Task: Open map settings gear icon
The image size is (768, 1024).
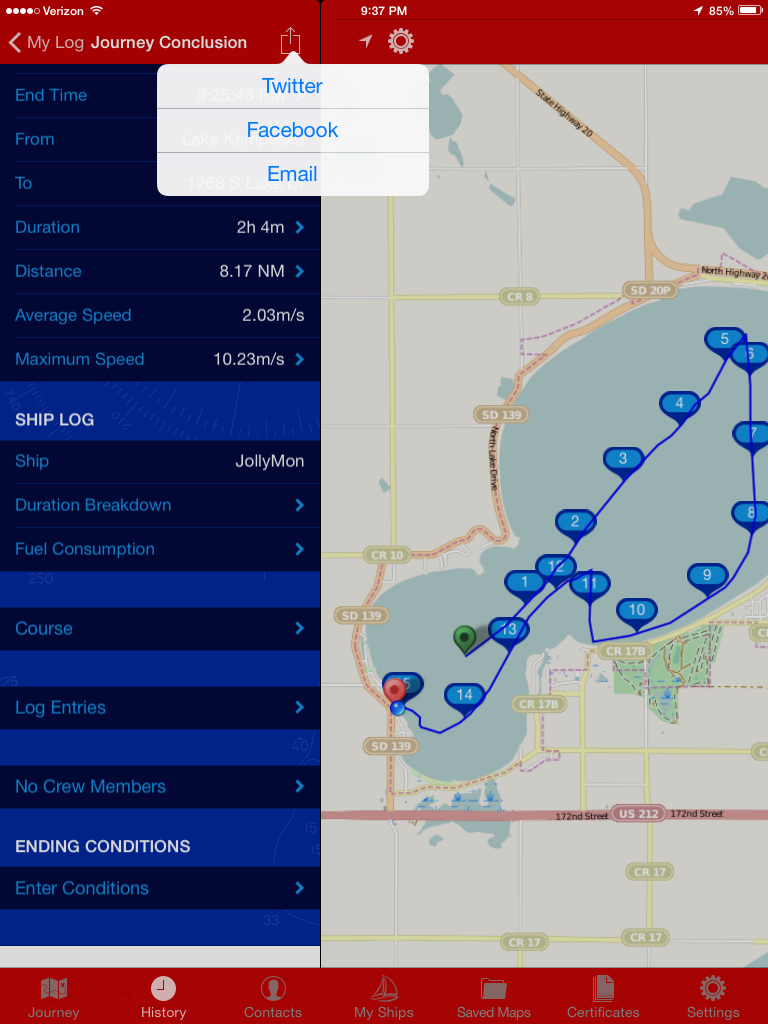Action: (400, 42)
